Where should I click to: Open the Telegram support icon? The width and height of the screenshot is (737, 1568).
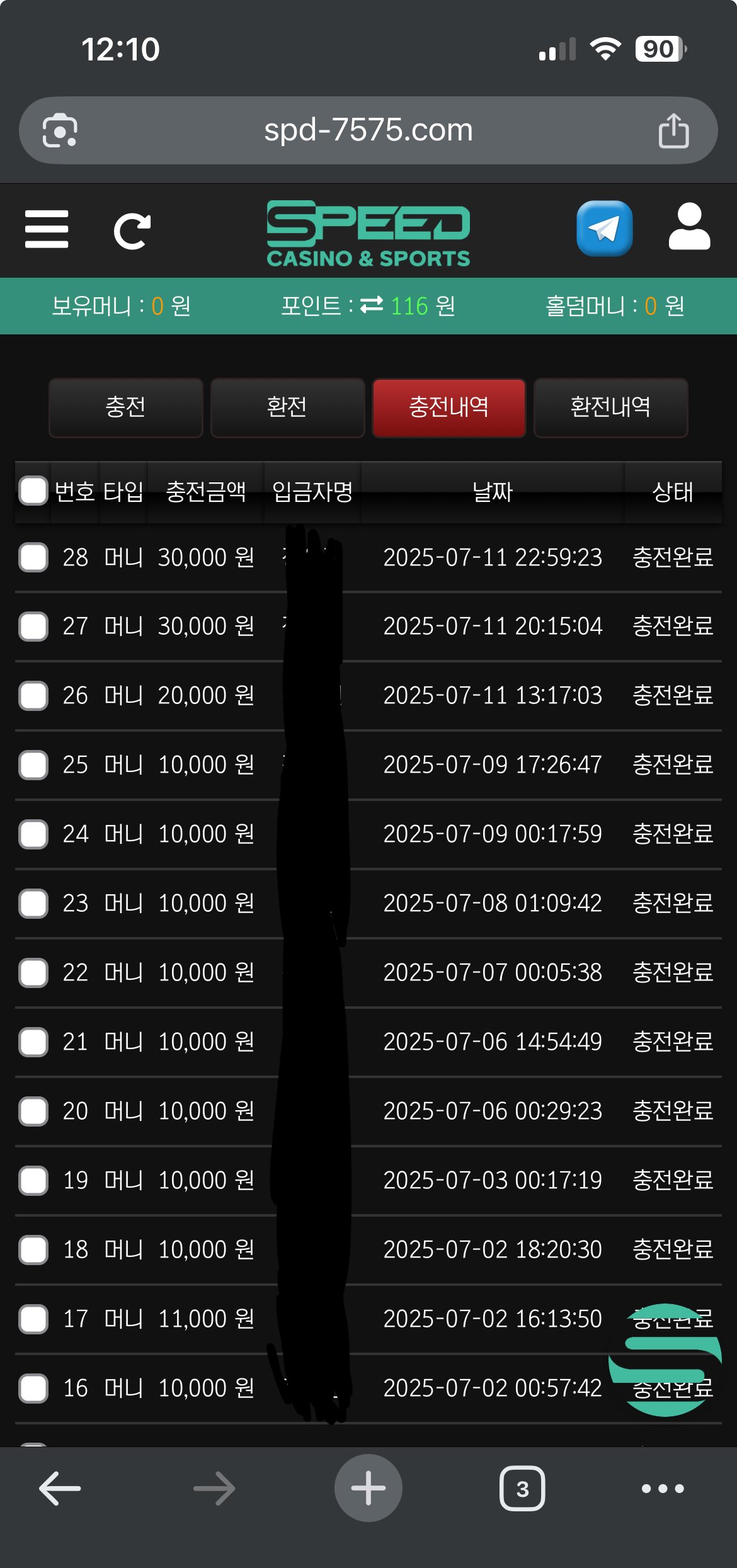[604, 229]
